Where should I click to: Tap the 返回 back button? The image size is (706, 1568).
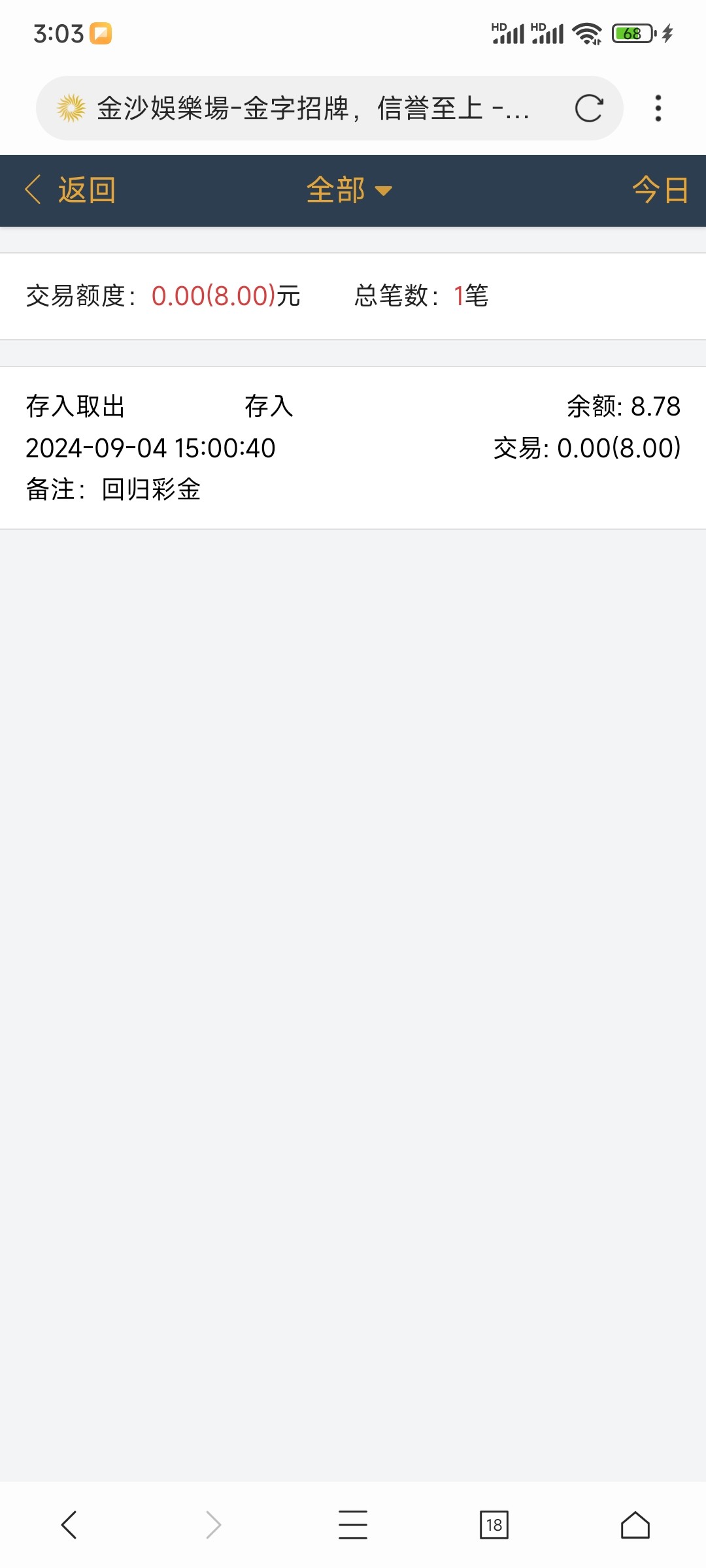[x=71, y=190]
